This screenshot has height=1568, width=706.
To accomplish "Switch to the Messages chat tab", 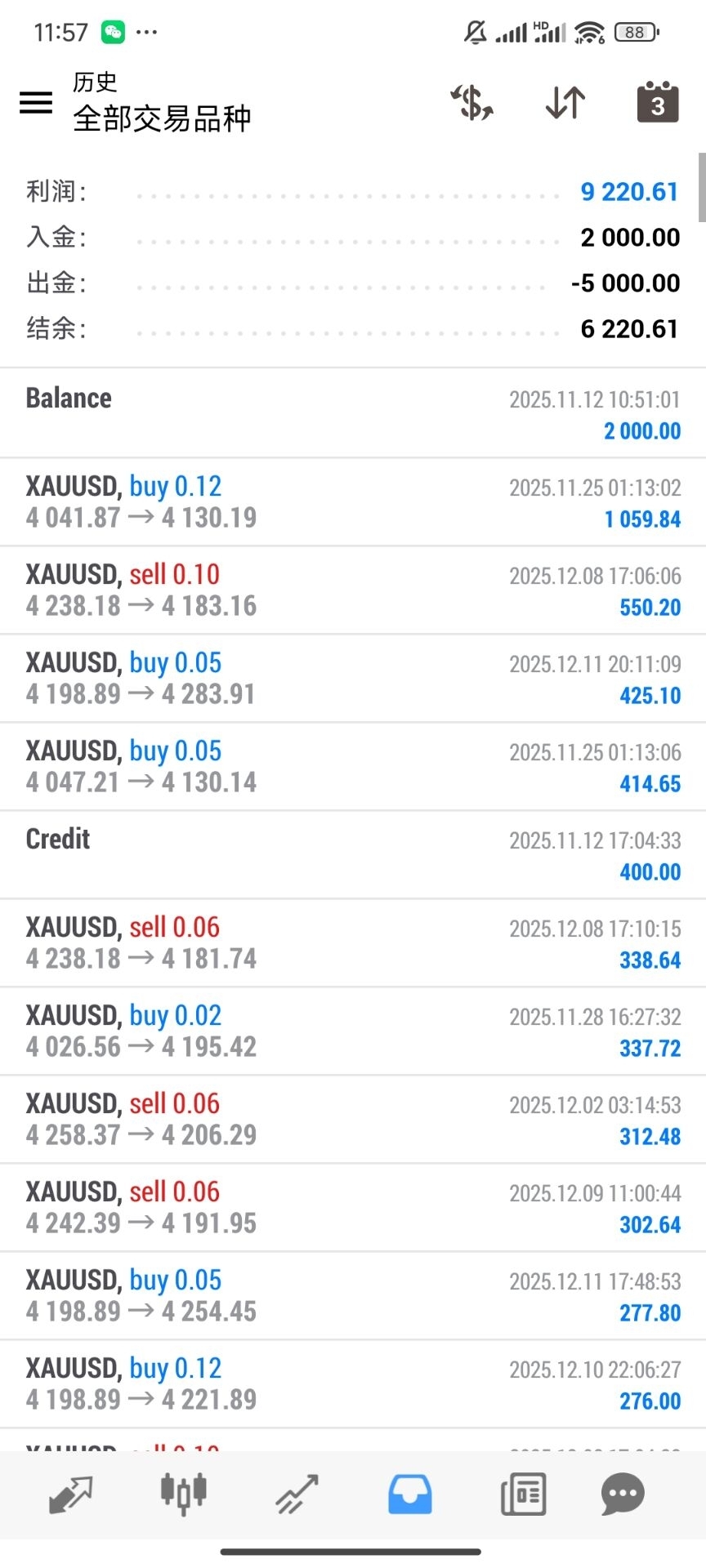I will point(623,1494).
